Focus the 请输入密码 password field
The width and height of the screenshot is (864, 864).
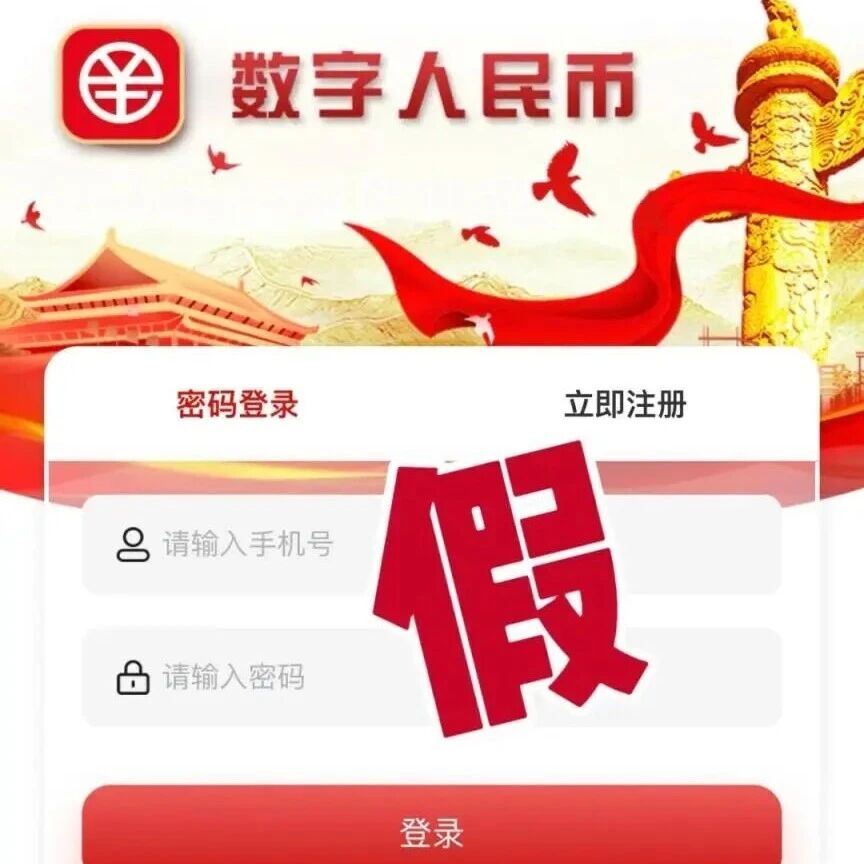coord(431,677)
